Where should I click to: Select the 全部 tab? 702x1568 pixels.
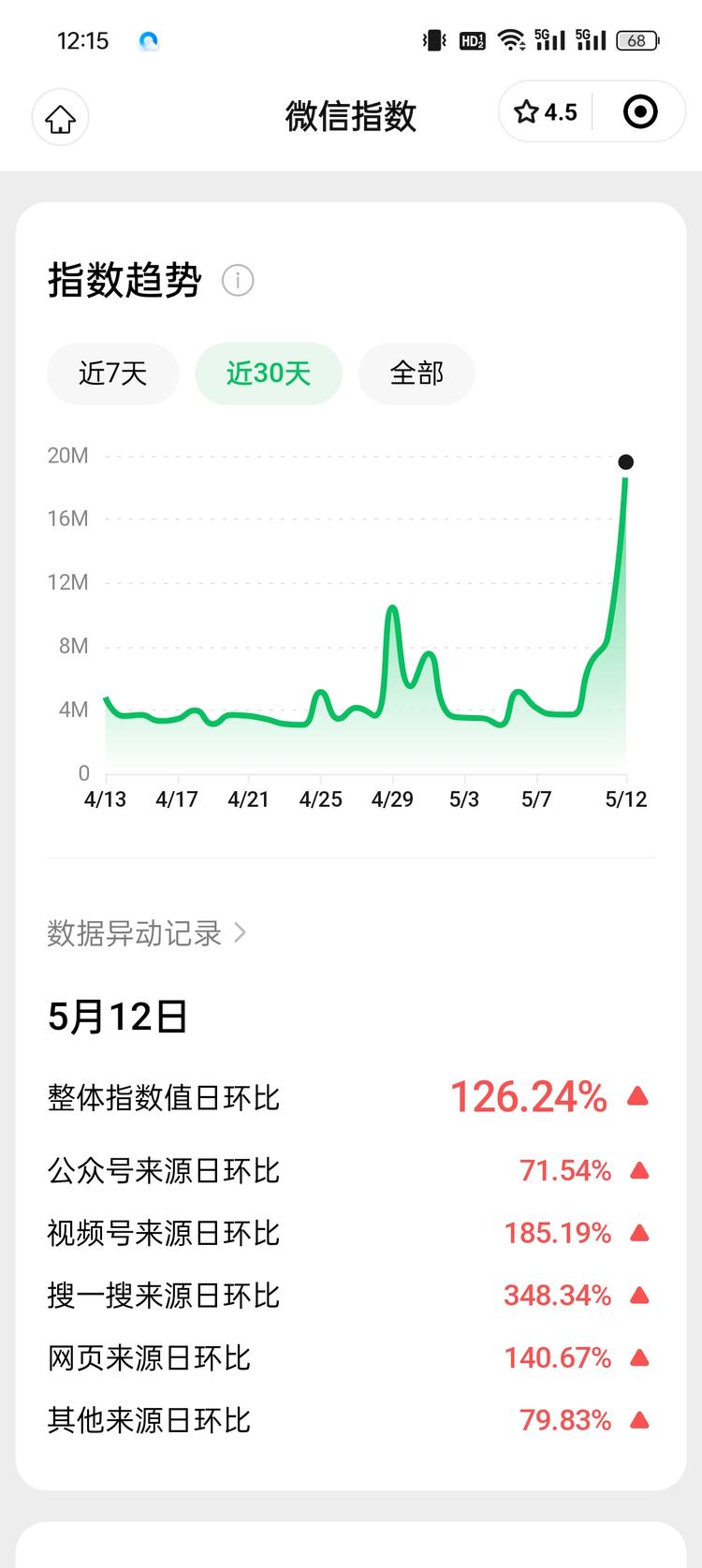click(416, 373)
